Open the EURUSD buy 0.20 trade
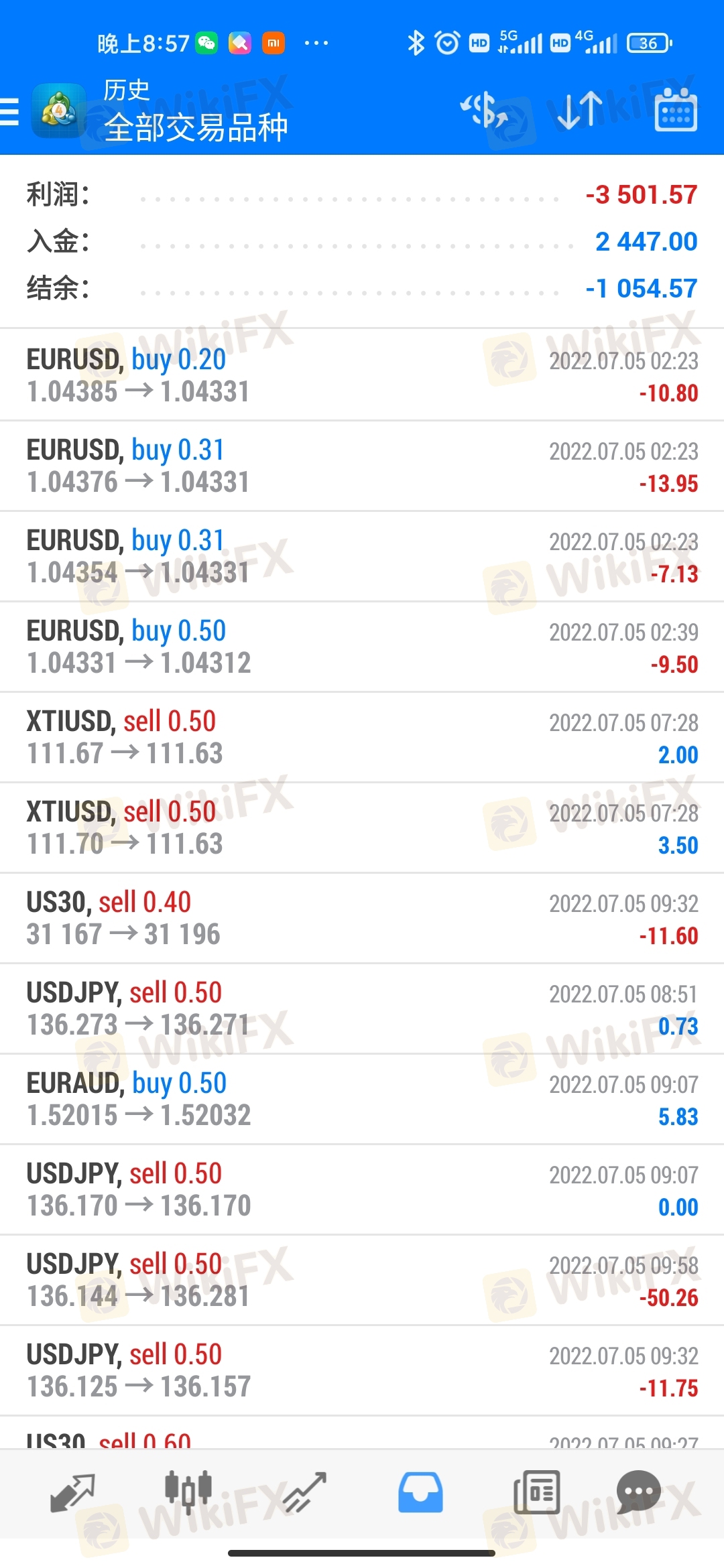 point(362,375)
